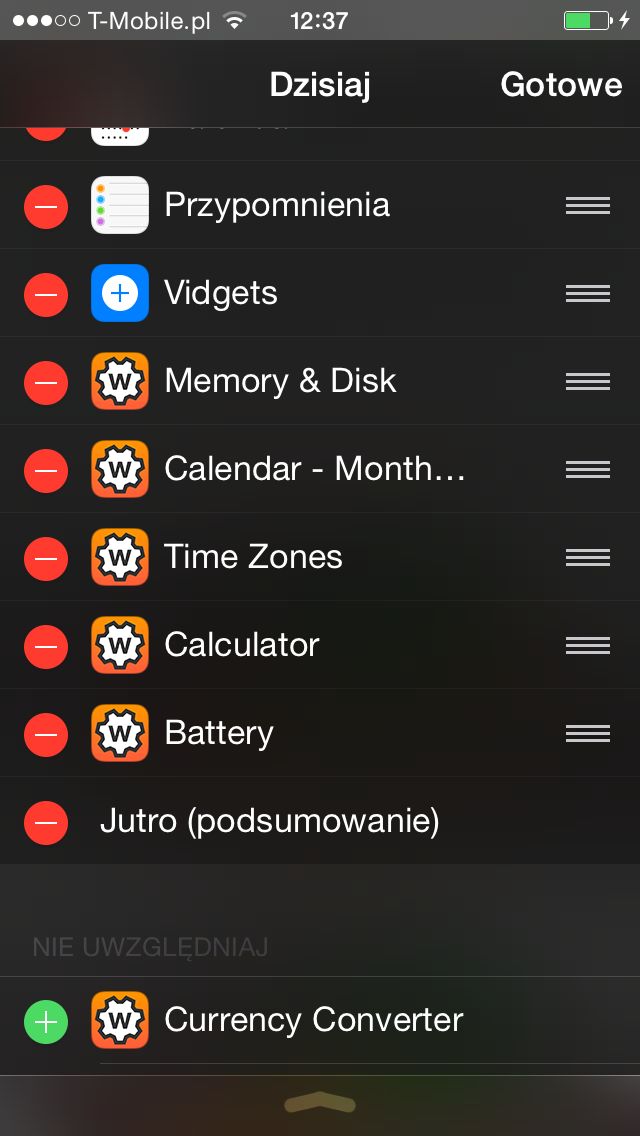Remove the Time Zones widget
The width and height of the screenshot is (640, 1136).
46,558
